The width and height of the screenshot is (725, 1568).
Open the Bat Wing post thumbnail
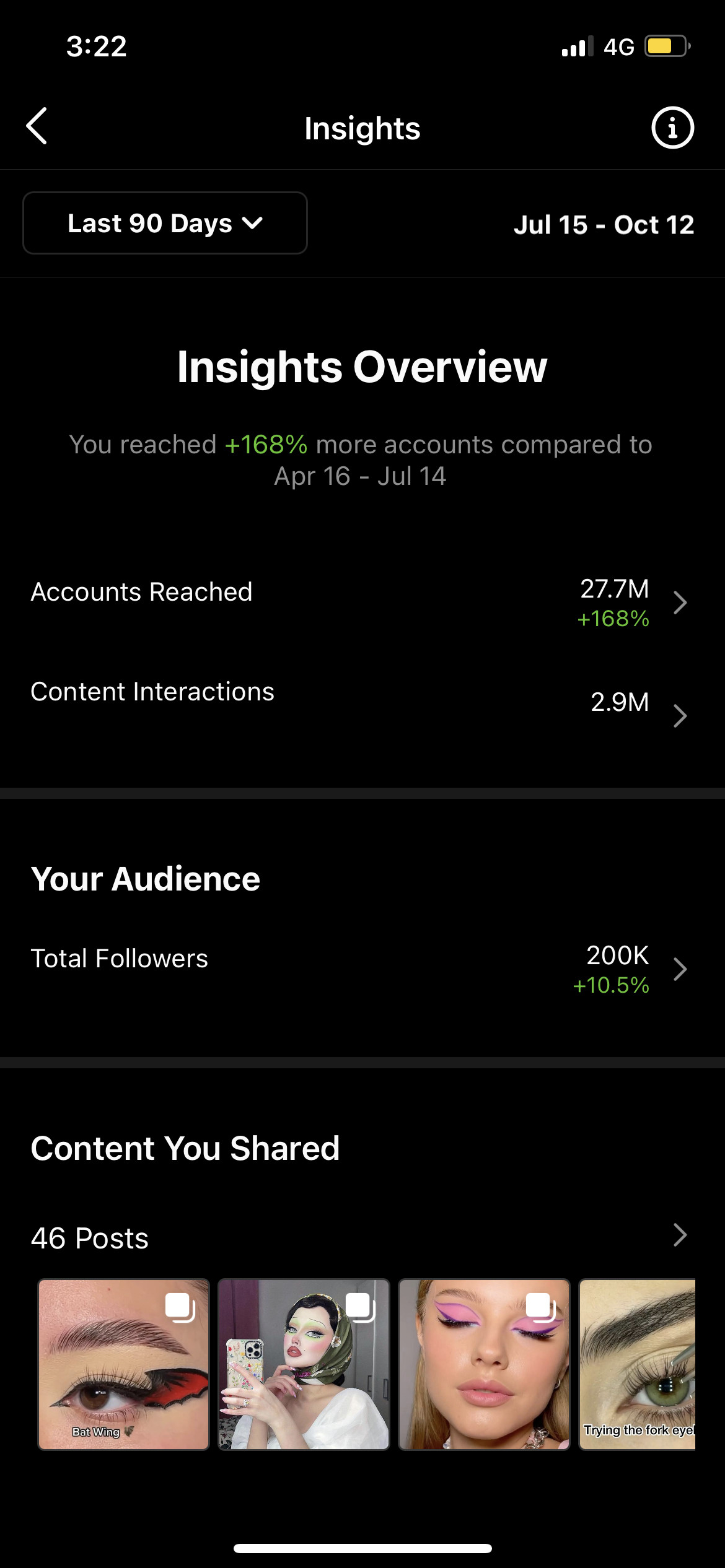(124, 1364)
